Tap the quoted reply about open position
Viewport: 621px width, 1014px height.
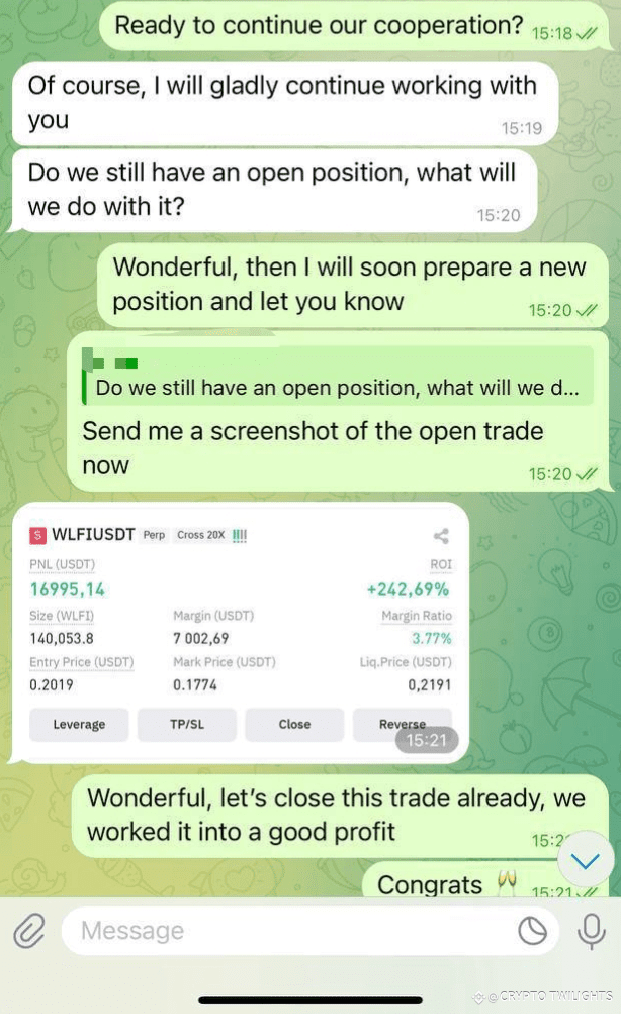tap(338, 376)
